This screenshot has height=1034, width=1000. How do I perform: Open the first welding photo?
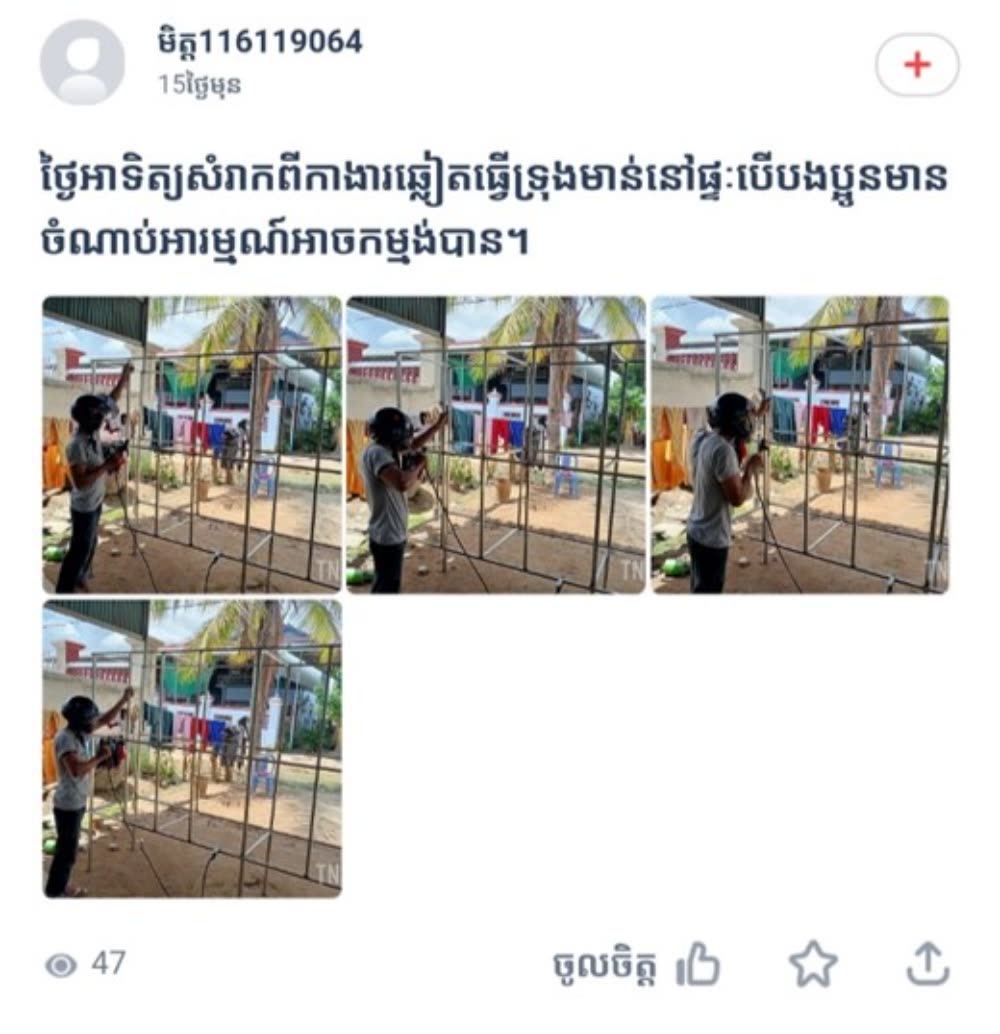(x=192, y=445)
